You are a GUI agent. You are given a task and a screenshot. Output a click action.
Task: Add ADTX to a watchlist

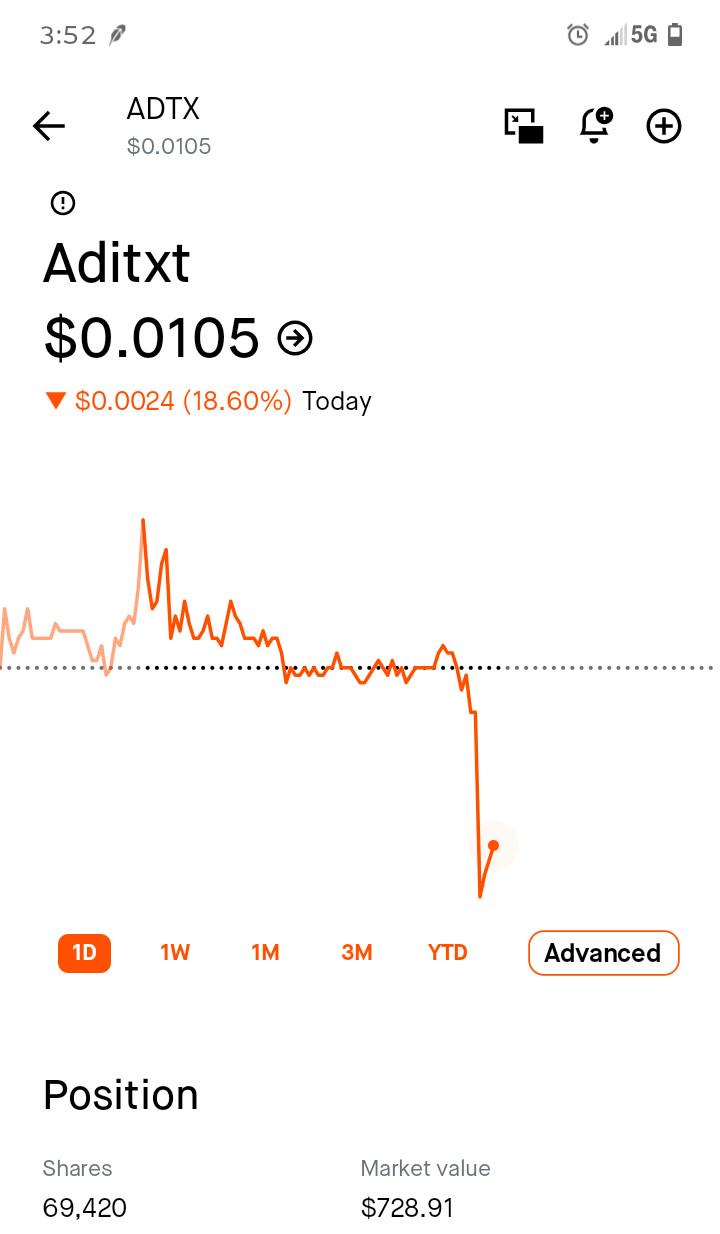pyautogui.click(x=664, y=126)
